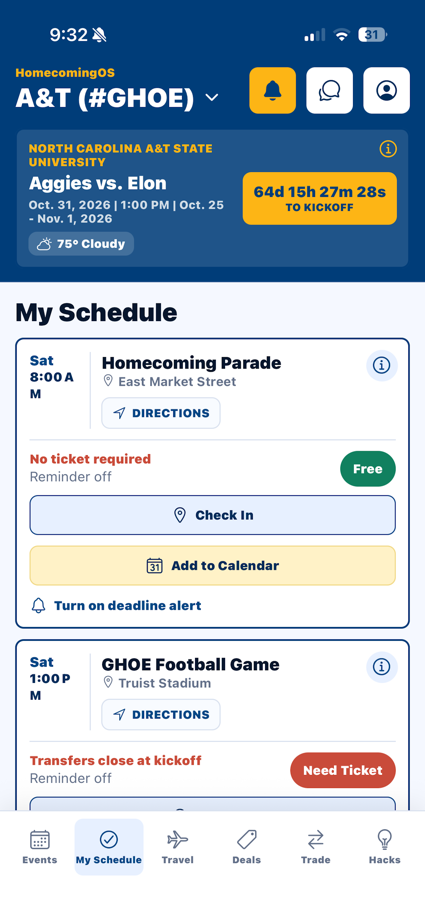Screen dimensions: 425x920
Task: Get directions to Homecoming Parade
Action: pos(161,413)
